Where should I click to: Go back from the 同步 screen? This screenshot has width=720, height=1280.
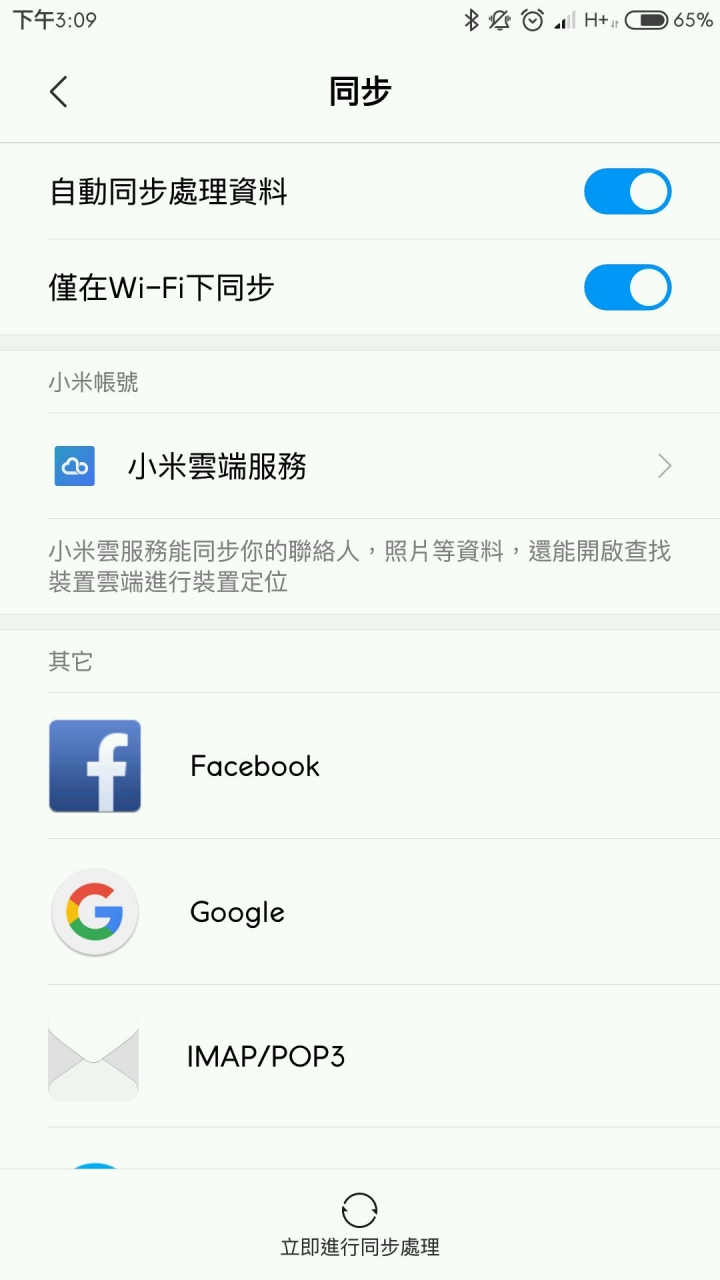tap(59, 92)
